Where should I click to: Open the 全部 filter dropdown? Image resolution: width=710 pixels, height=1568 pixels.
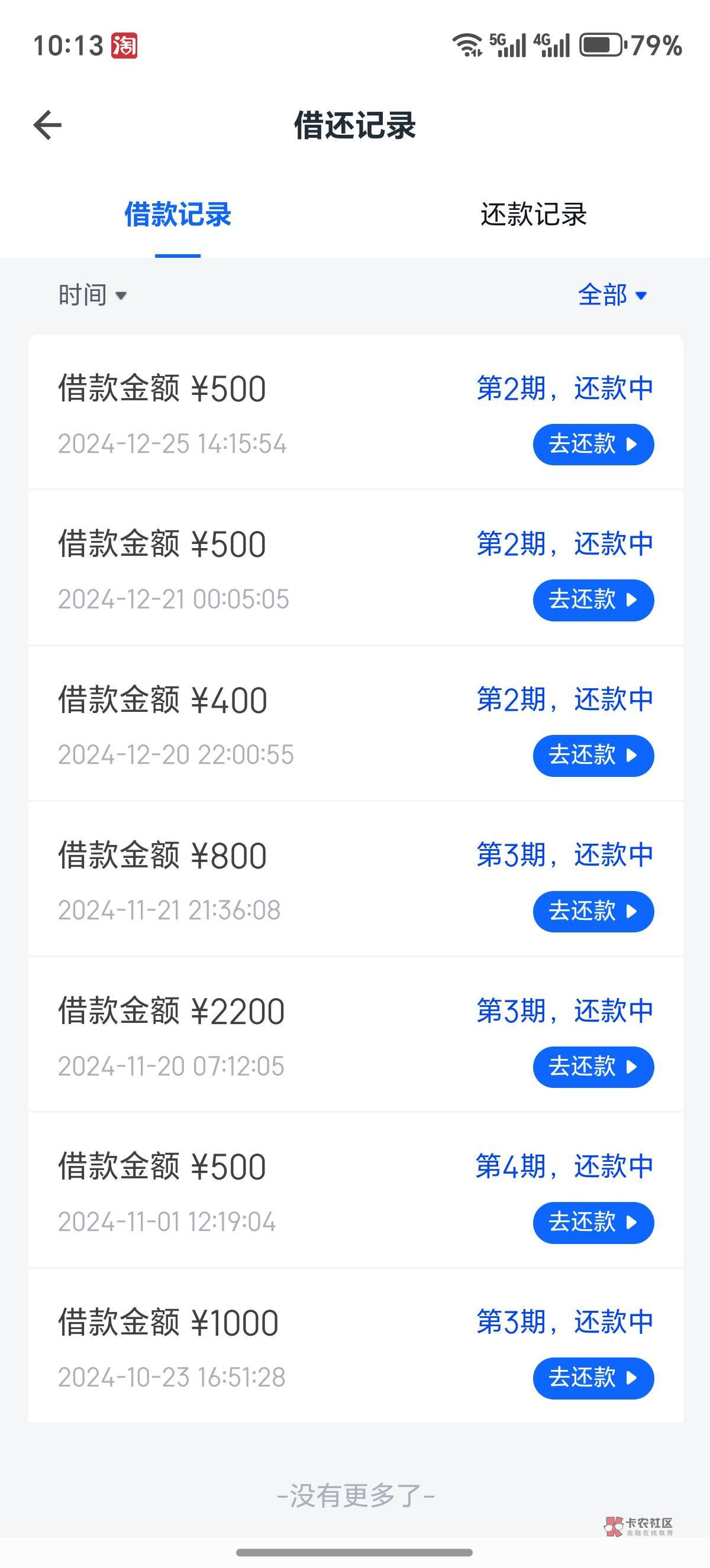(612, 295)
